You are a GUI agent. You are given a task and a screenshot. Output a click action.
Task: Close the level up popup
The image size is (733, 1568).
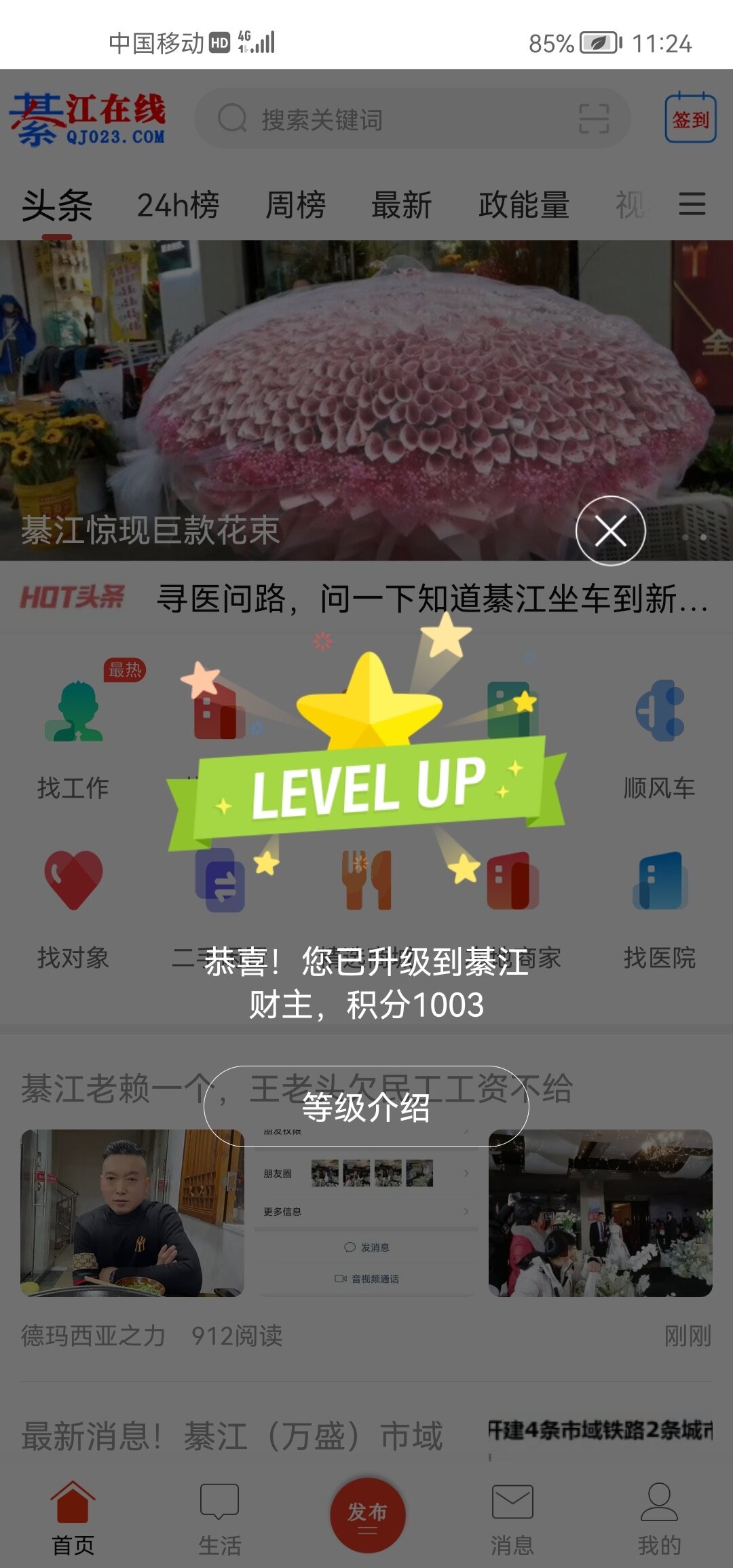[x=610, y=531]
